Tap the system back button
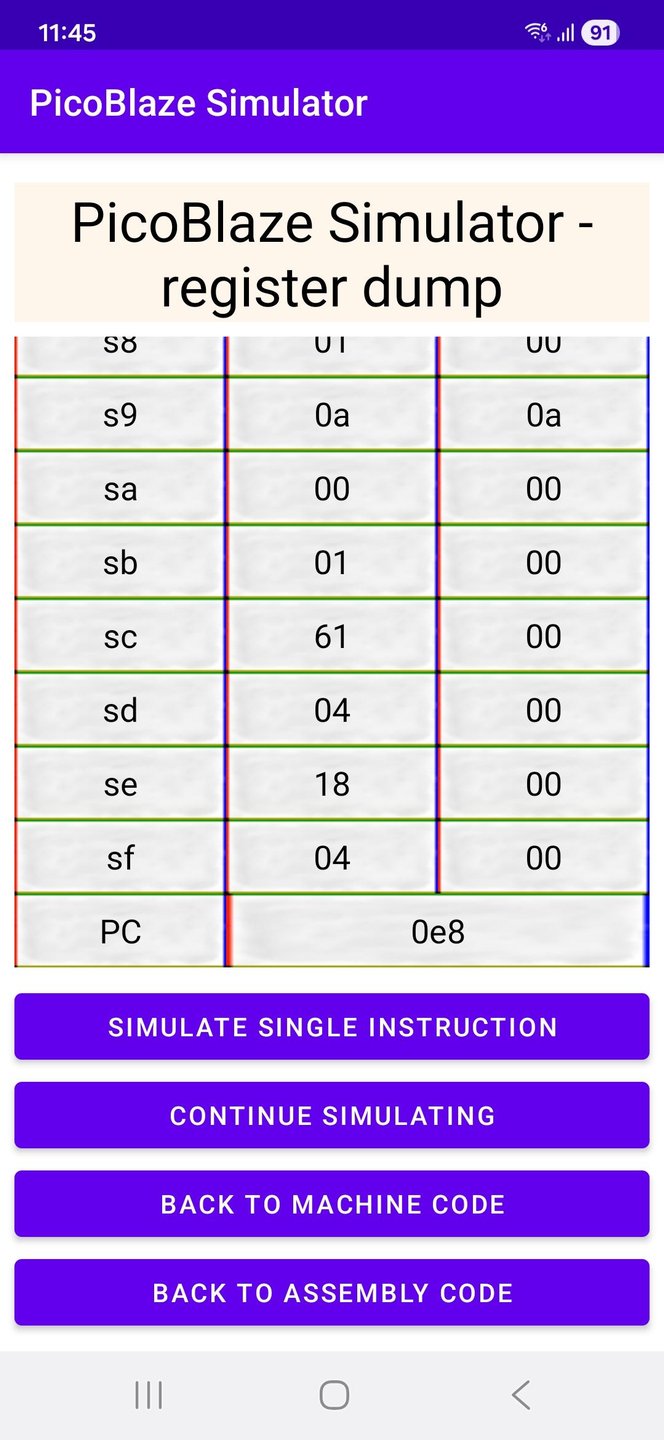The width and height of the screenshot is (664, 1440). coord(520,1395)
